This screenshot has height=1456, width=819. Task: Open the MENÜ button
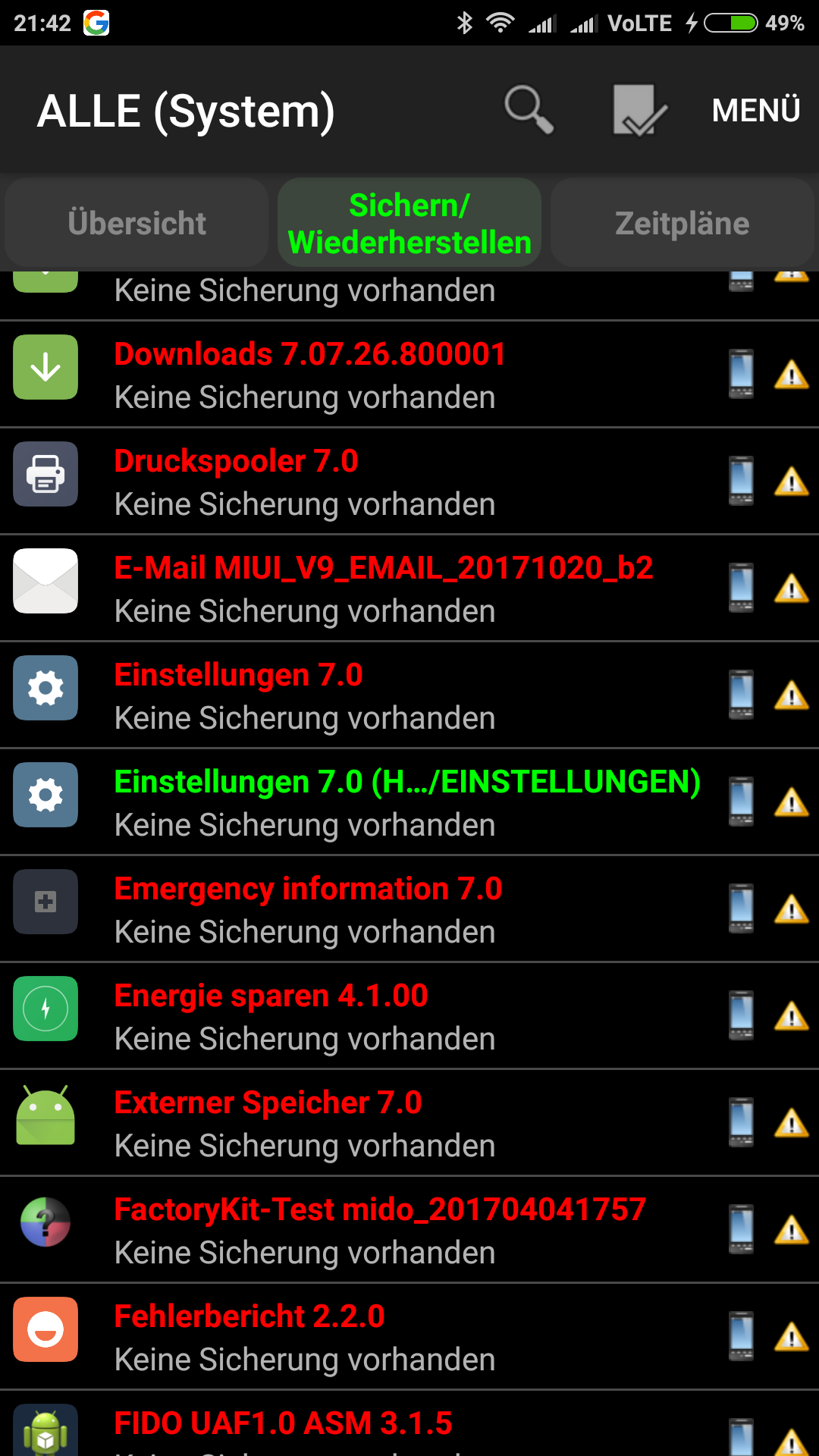point(755,111)
